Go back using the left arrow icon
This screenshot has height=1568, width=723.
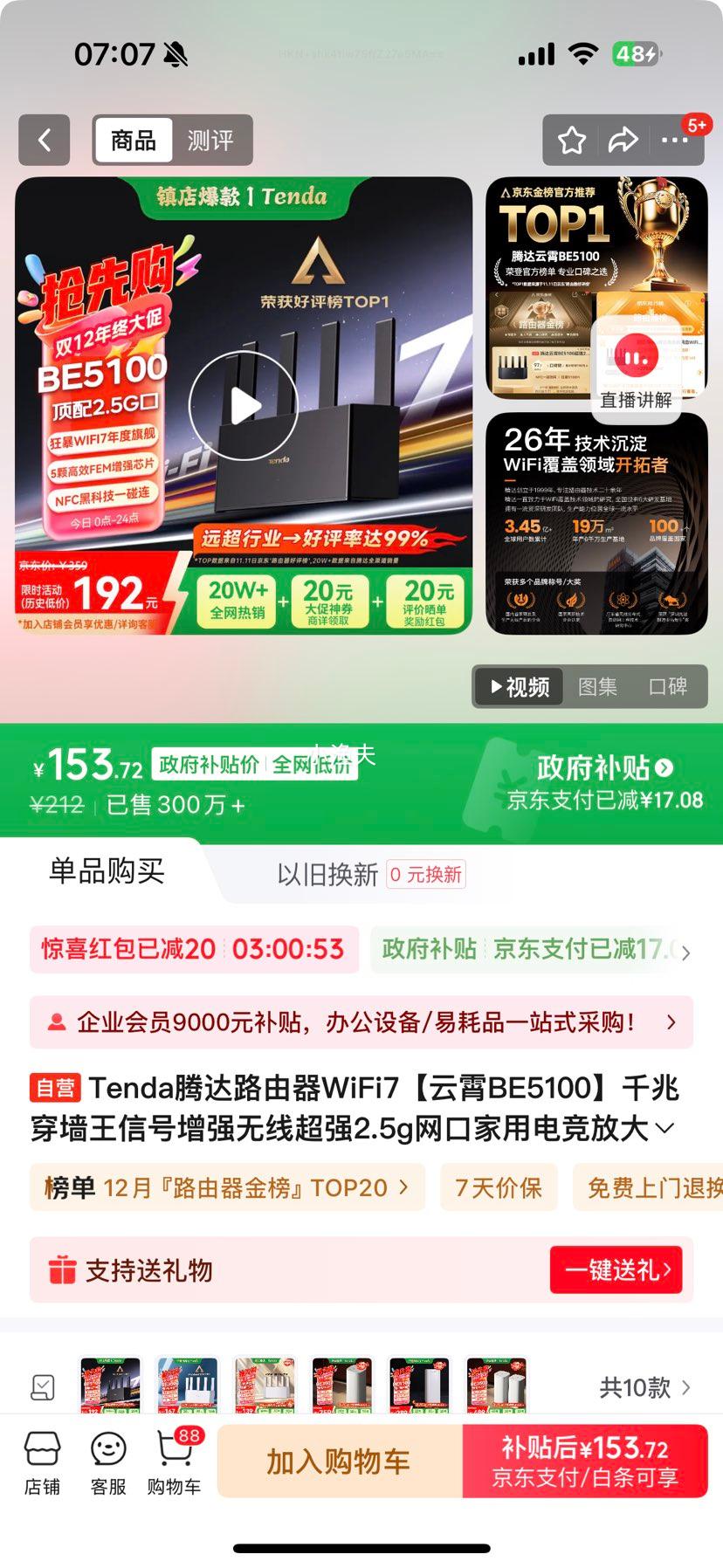44,139
